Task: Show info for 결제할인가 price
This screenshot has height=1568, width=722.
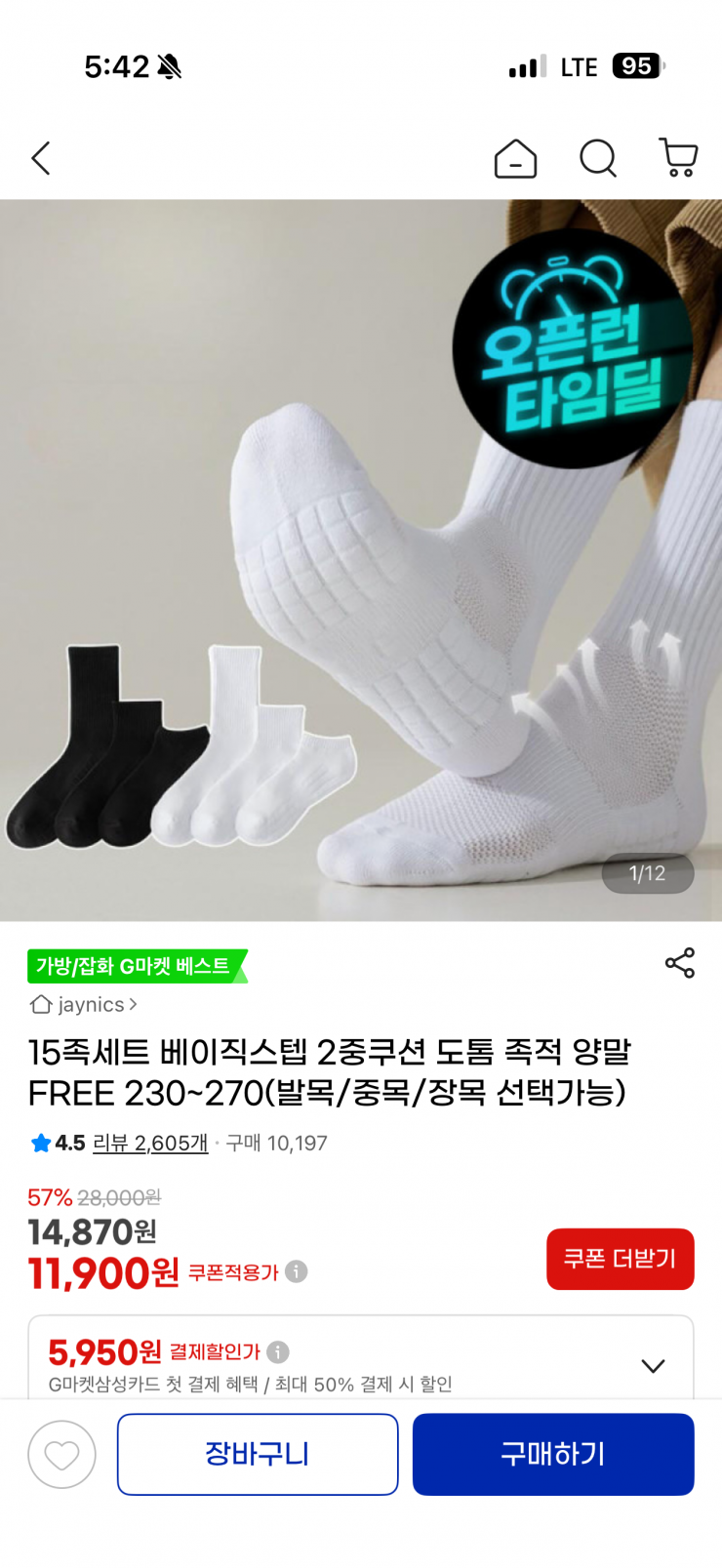Action: coord(278,1351)
